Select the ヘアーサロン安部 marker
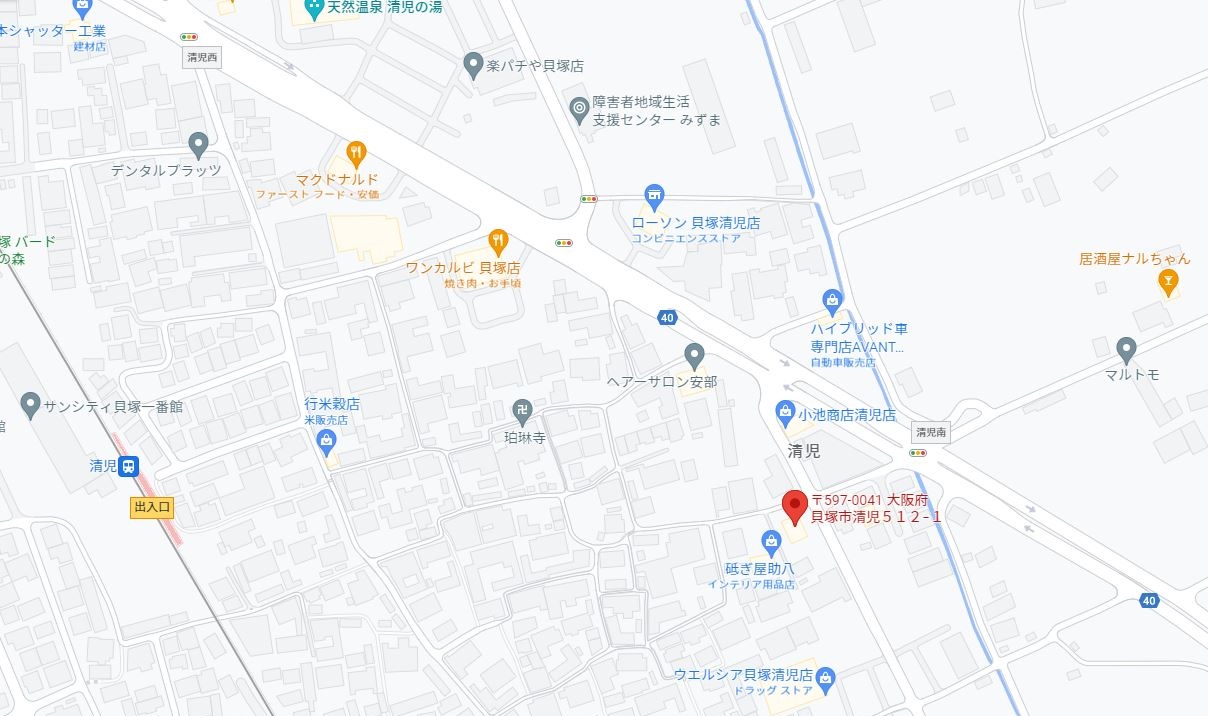The width and height of the screenshot is (1208, 716). (695, 355)
